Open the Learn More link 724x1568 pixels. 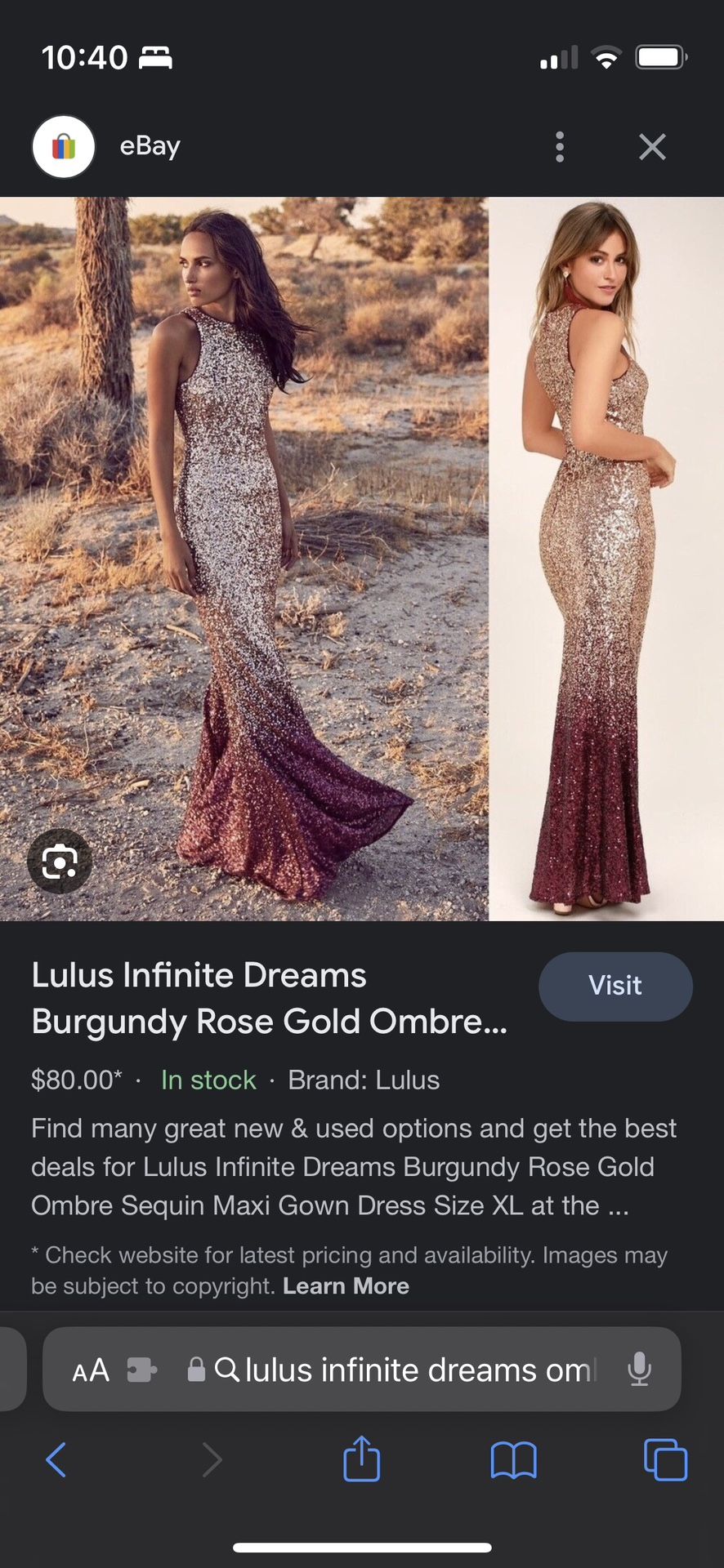click(x=346, y=1286)
